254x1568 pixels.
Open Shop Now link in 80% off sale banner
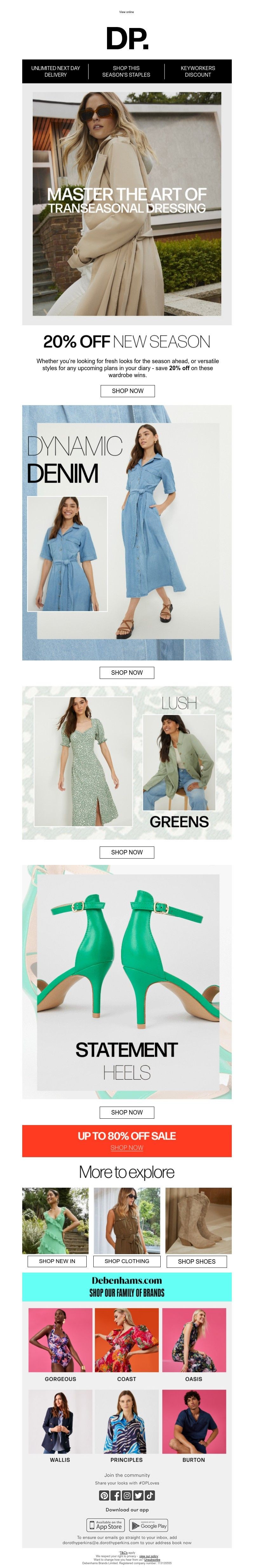coord(126,1147)
